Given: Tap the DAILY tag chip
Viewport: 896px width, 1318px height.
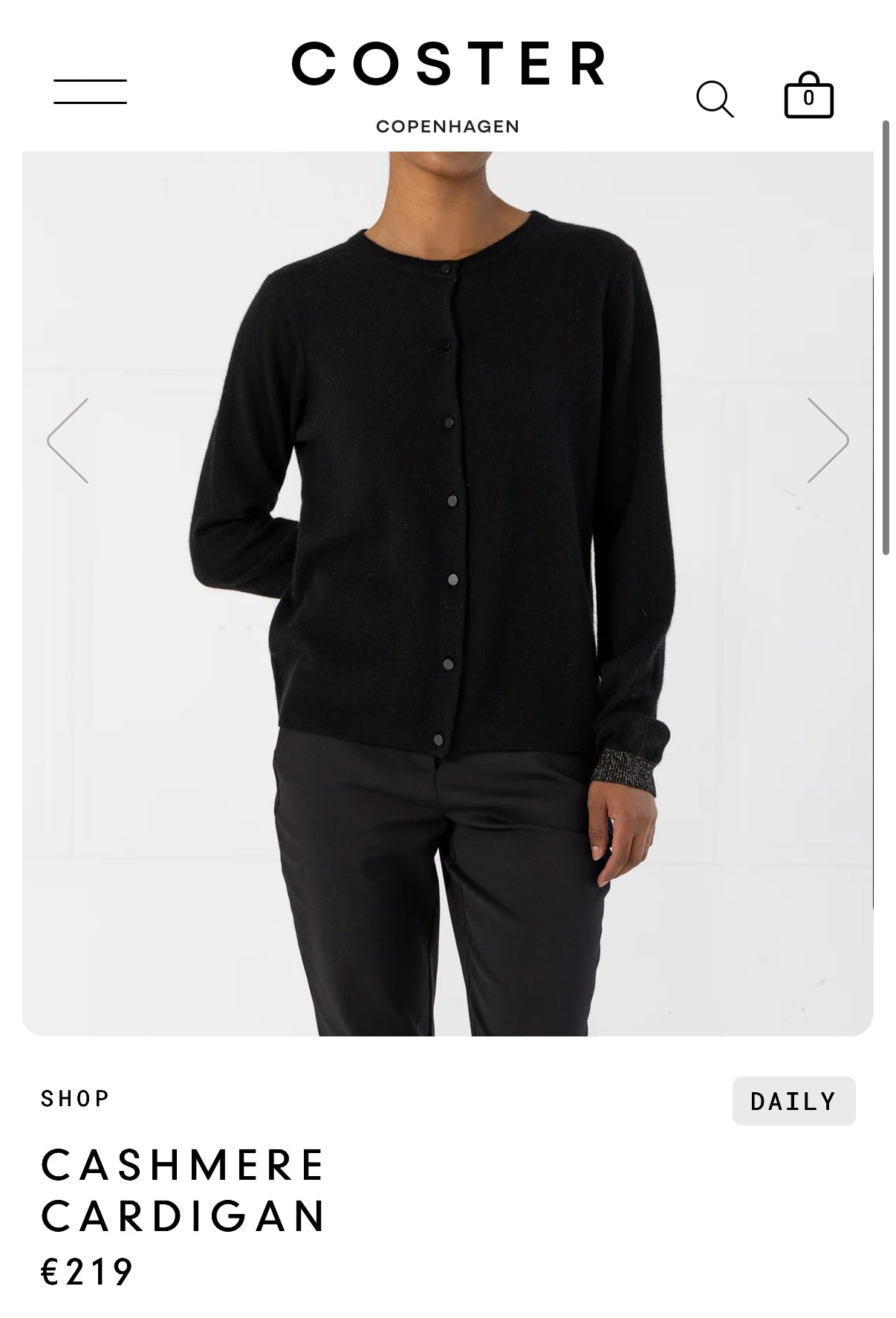Looking at the screenshot, I should (793, 1100).
